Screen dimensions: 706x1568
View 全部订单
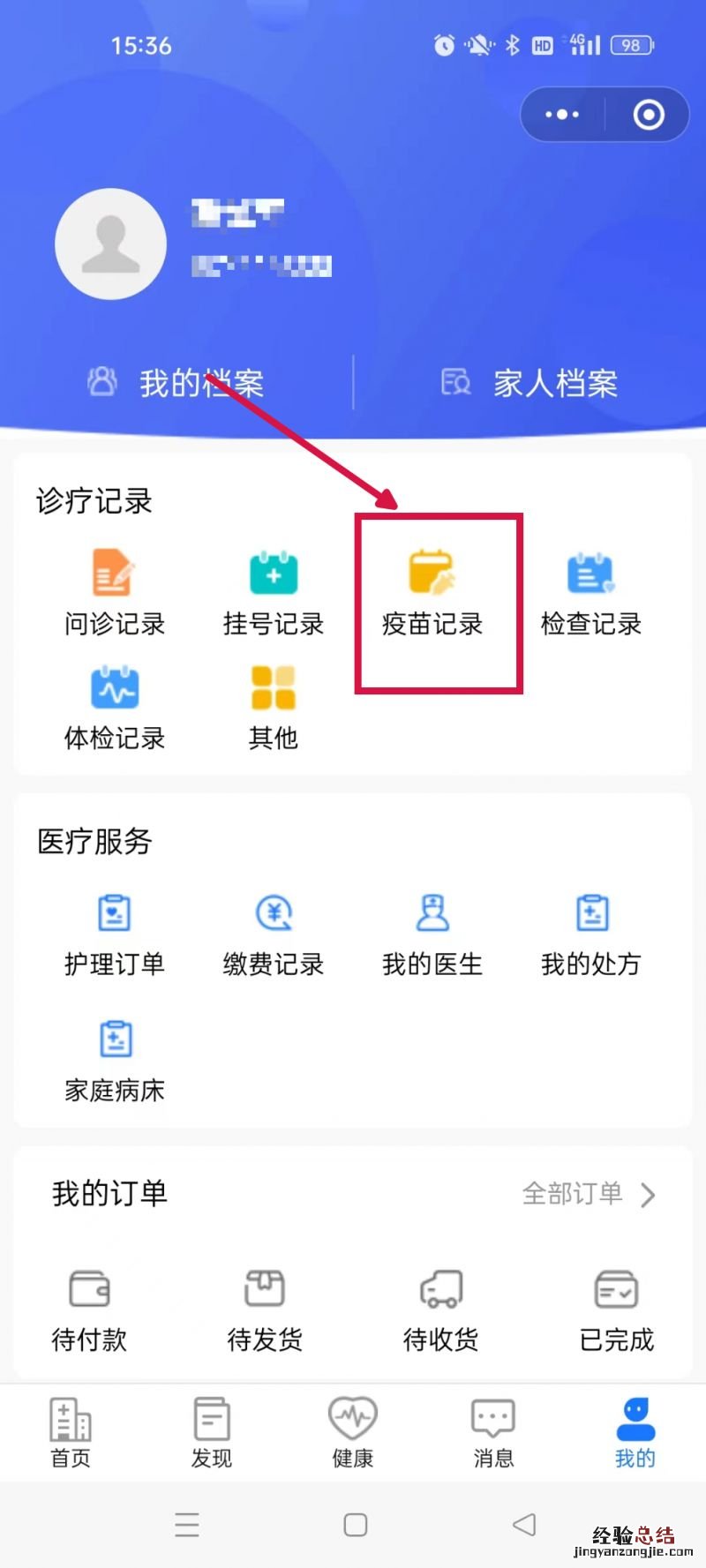click(588, 1194)
